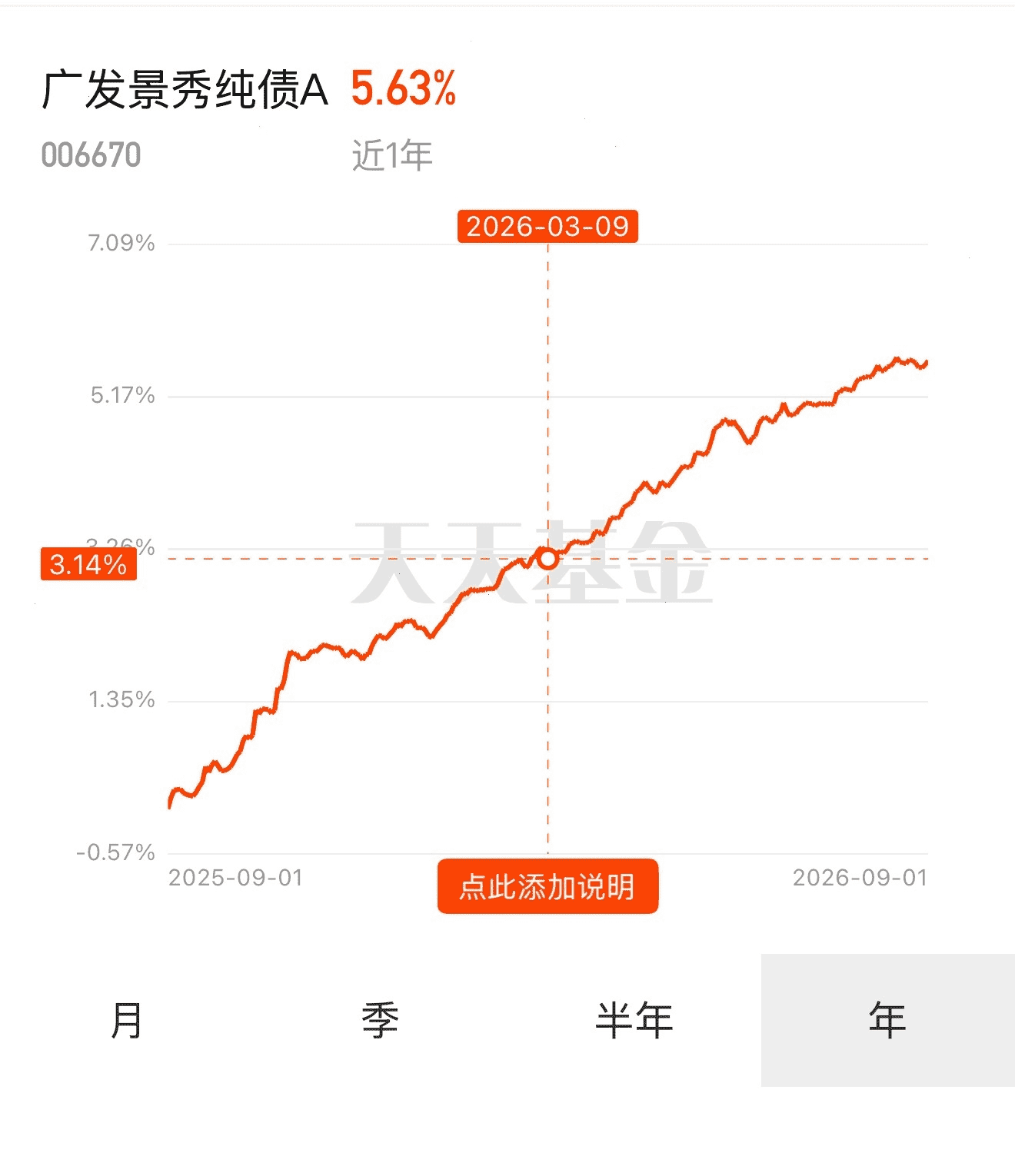Screen dimensions: 1015x1176
Task: Tap the chart marker at 2026-03-09
Action: click(x=547, y=559)
